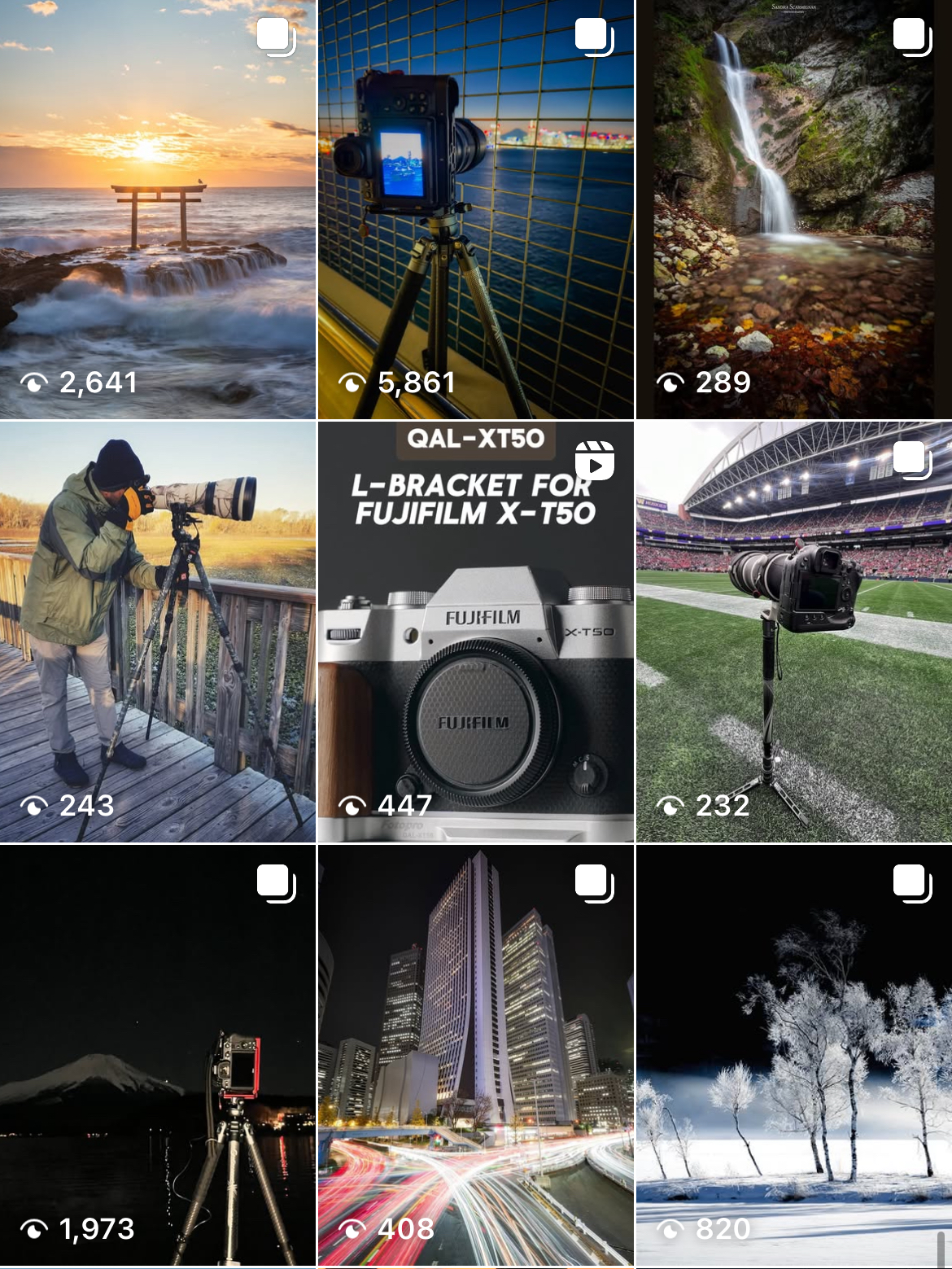
Task: Open the waterfall photo post
Action: (793, 209)
